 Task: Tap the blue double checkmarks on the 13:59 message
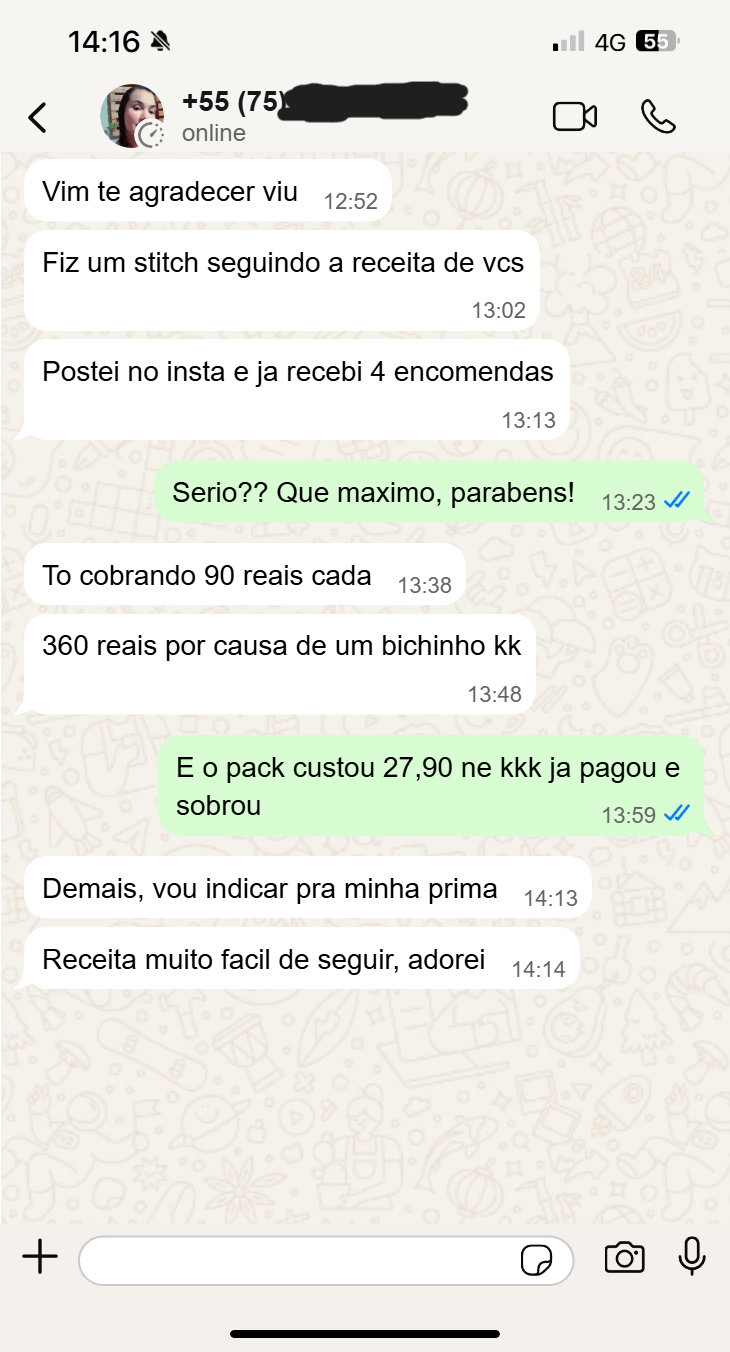click(x=676, y=814)
